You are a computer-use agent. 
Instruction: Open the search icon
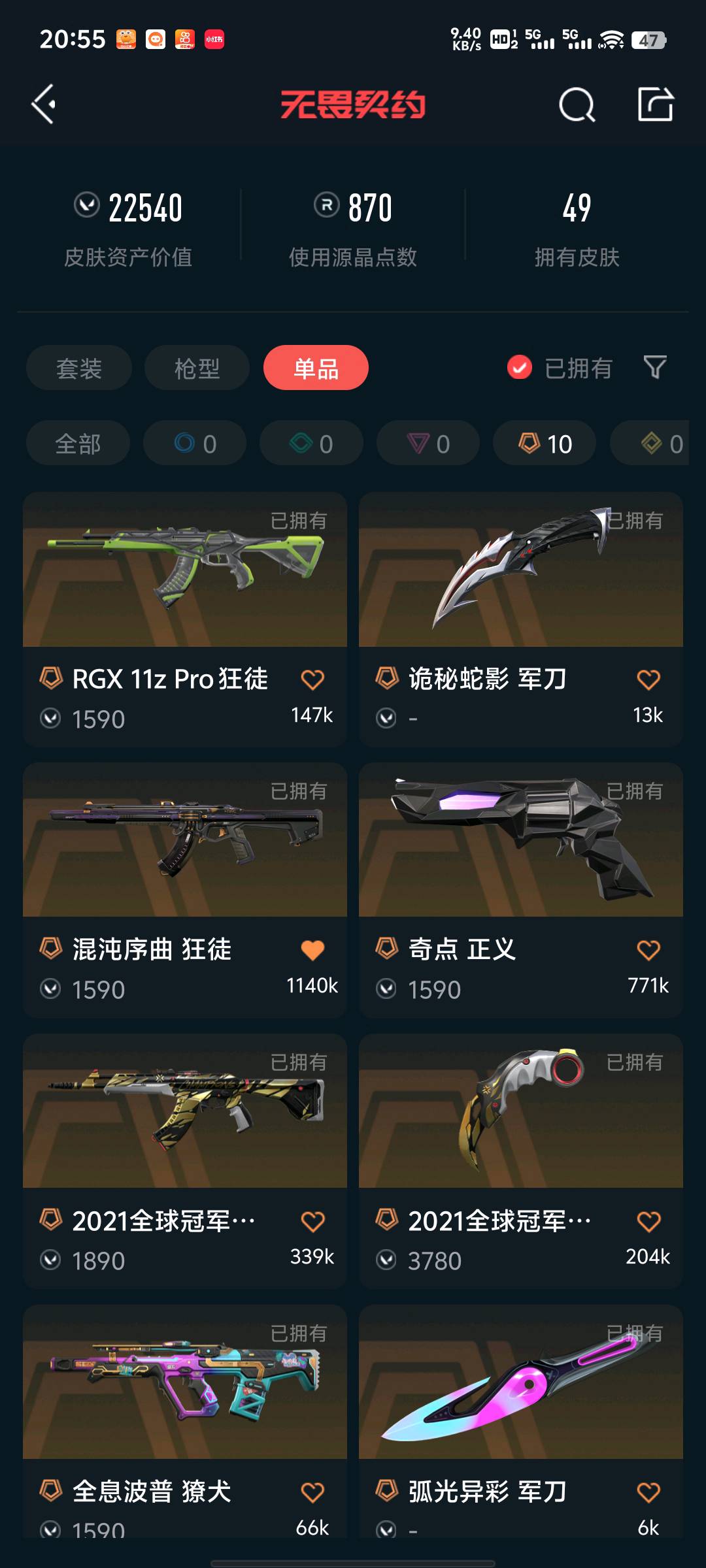tap(577, 105)
